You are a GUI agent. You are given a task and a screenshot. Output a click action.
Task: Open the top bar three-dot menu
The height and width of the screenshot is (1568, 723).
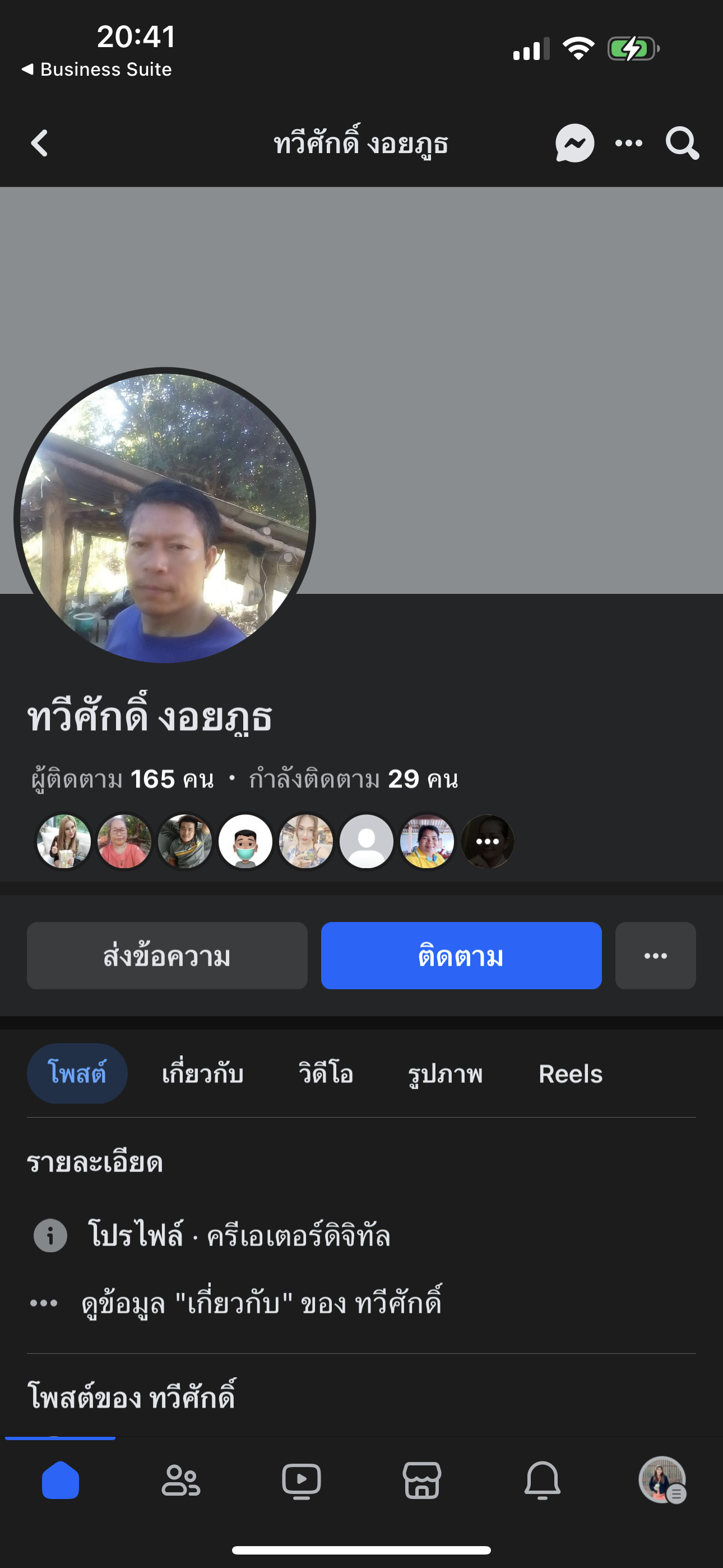click(x=628, y=143)
